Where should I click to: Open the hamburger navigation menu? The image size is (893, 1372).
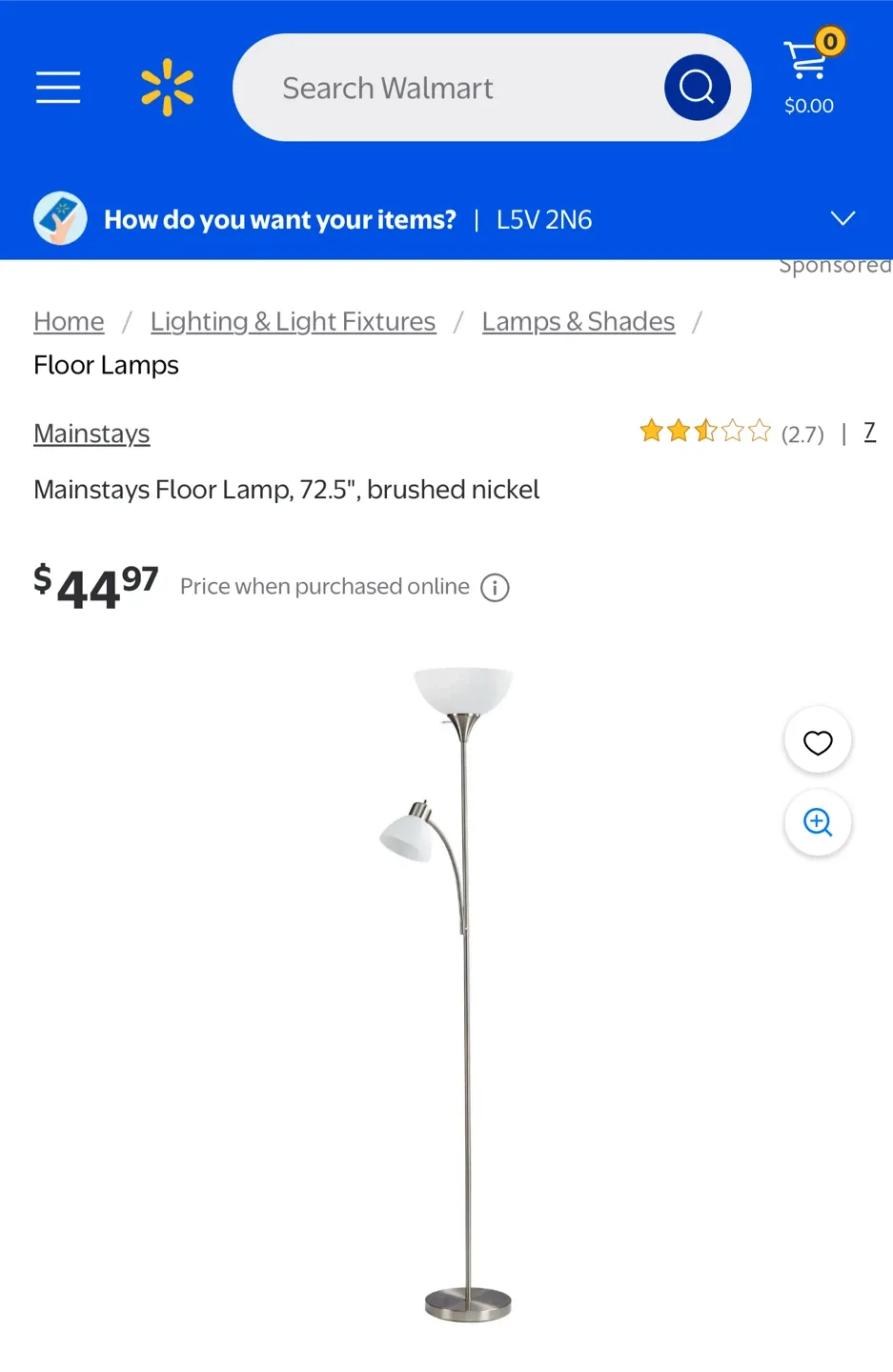[58, 87]
